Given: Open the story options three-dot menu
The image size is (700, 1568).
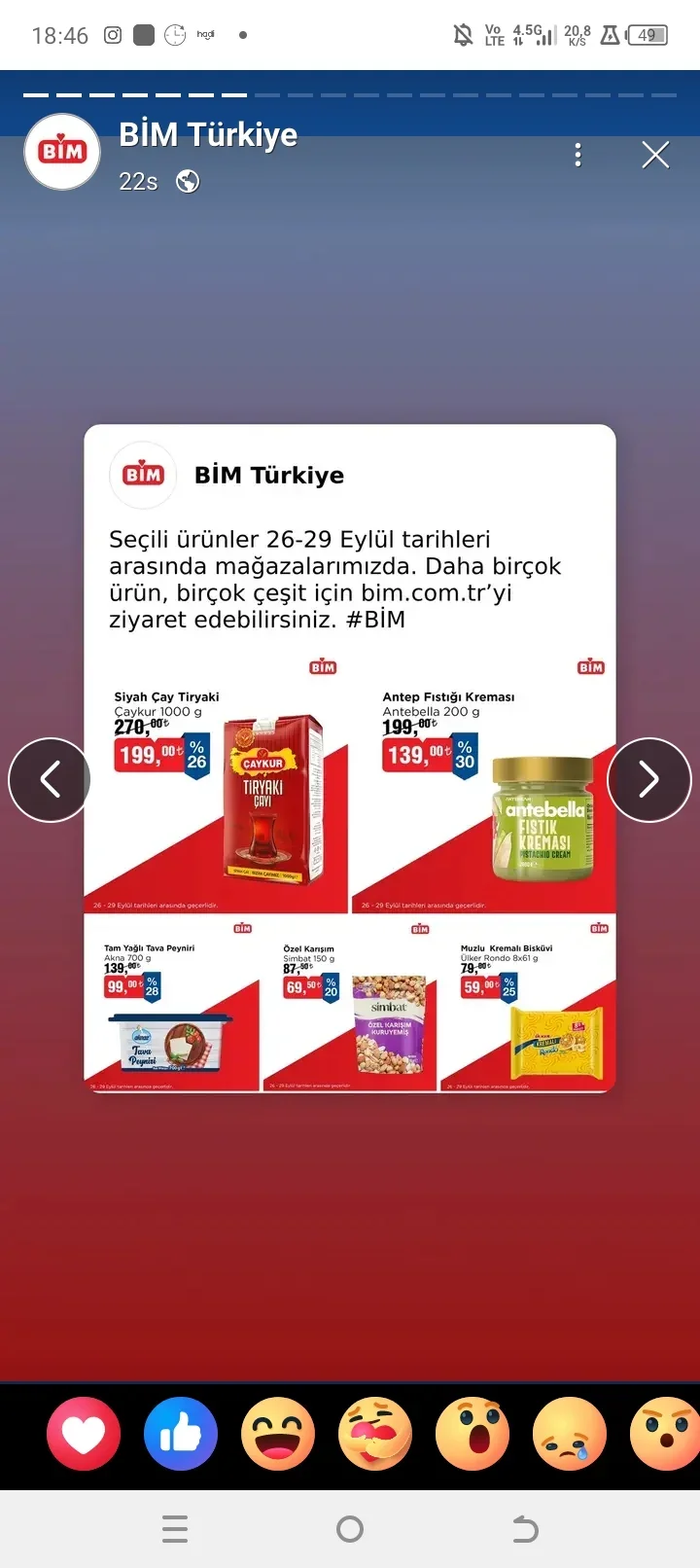Looking at the screenshot, I should (x=577, y=154).
